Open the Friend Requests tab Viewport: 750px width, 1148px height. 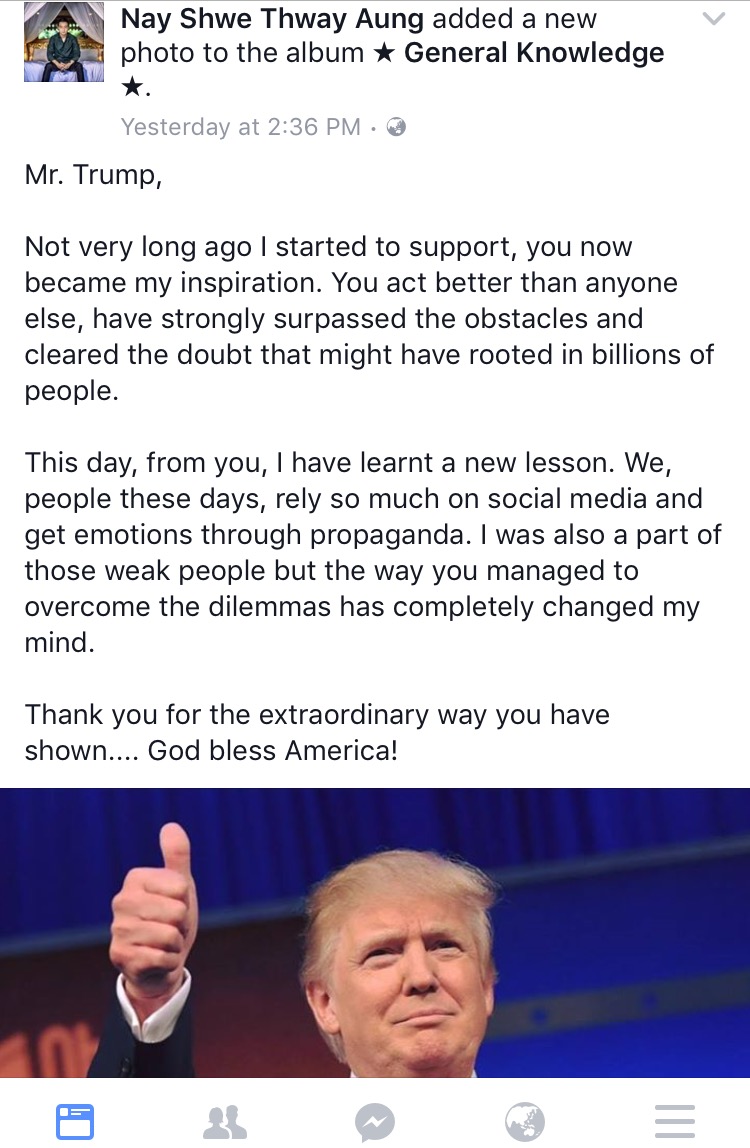(225, 1120)
